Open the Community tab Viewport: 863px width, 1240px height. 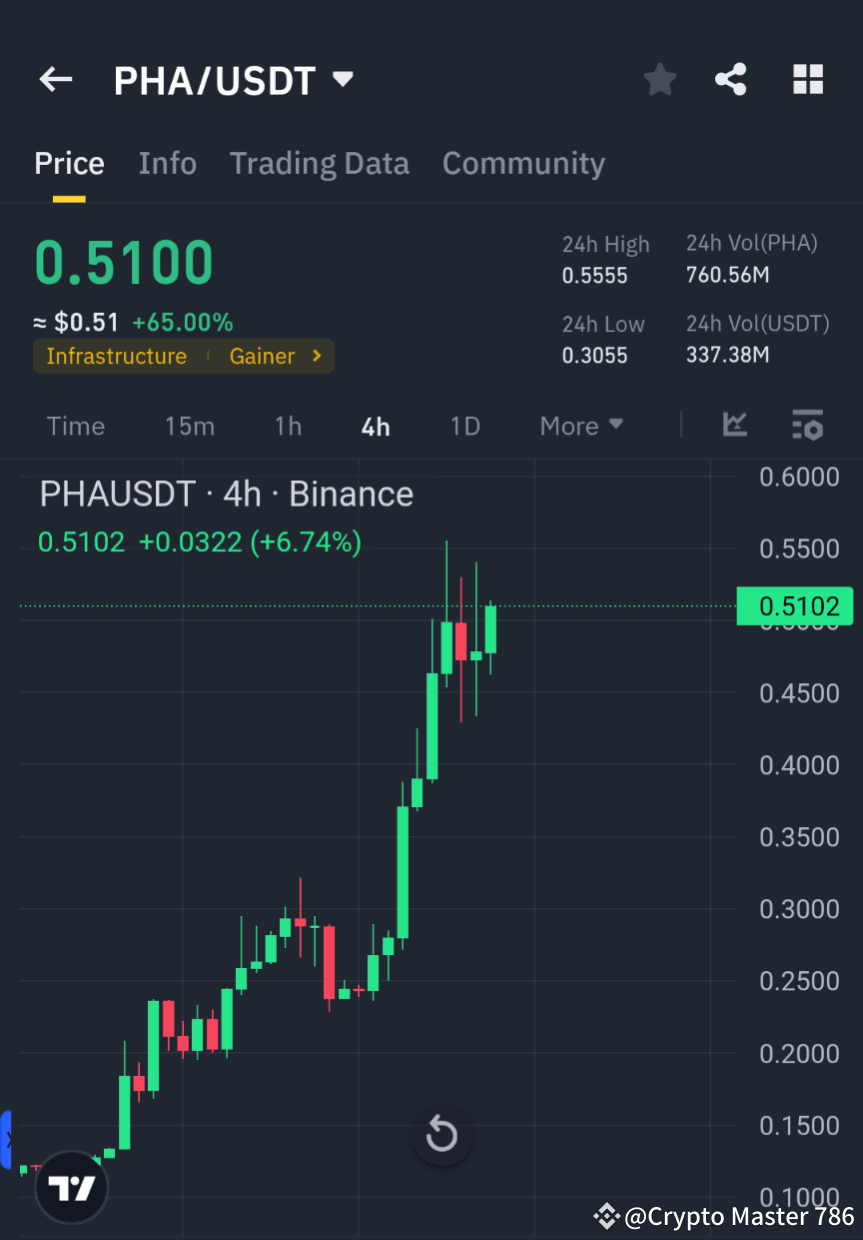click(x=523, y=163)
